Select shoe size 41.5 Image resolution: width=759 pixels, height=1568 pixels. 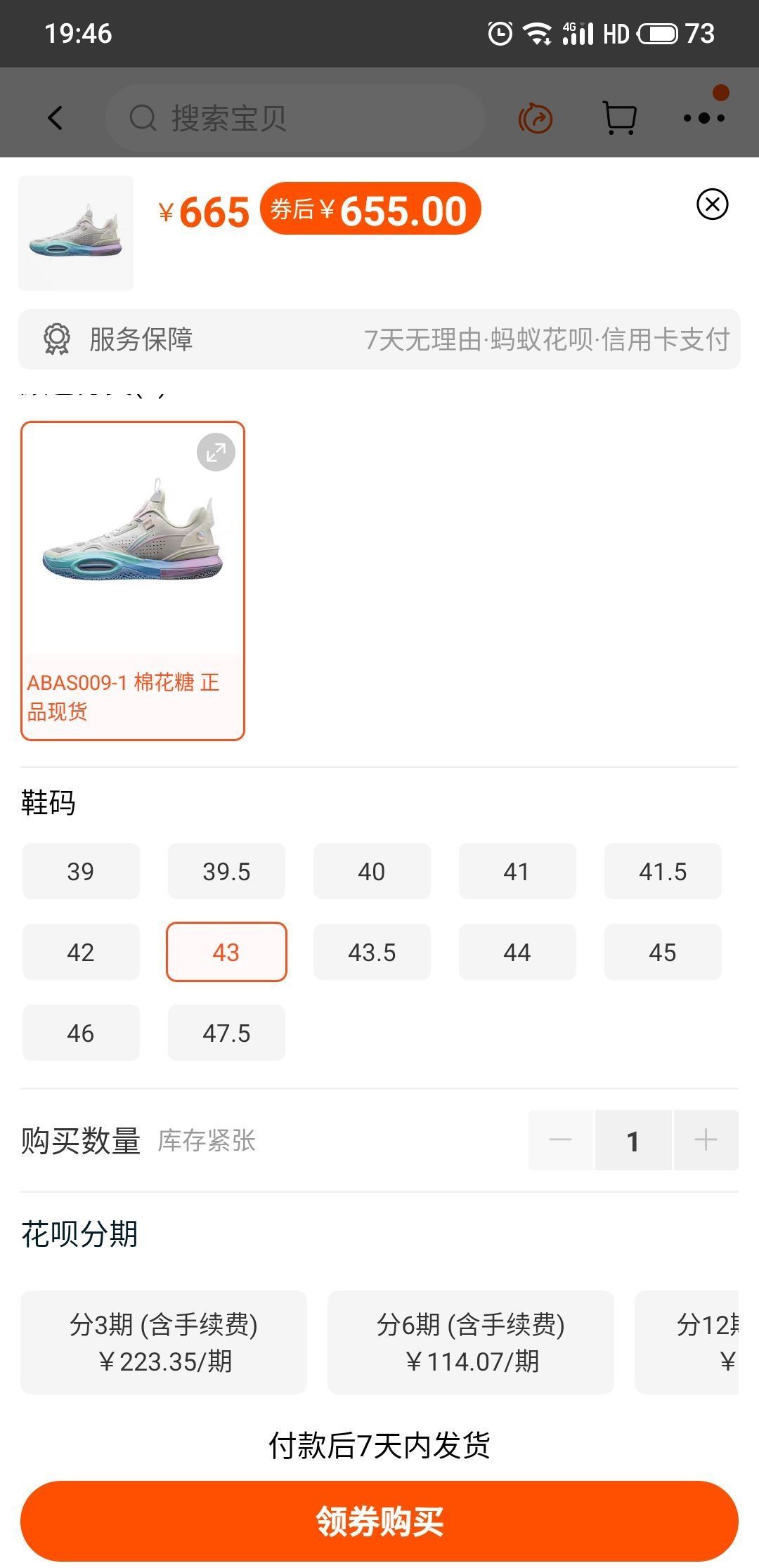click(663, 871)
